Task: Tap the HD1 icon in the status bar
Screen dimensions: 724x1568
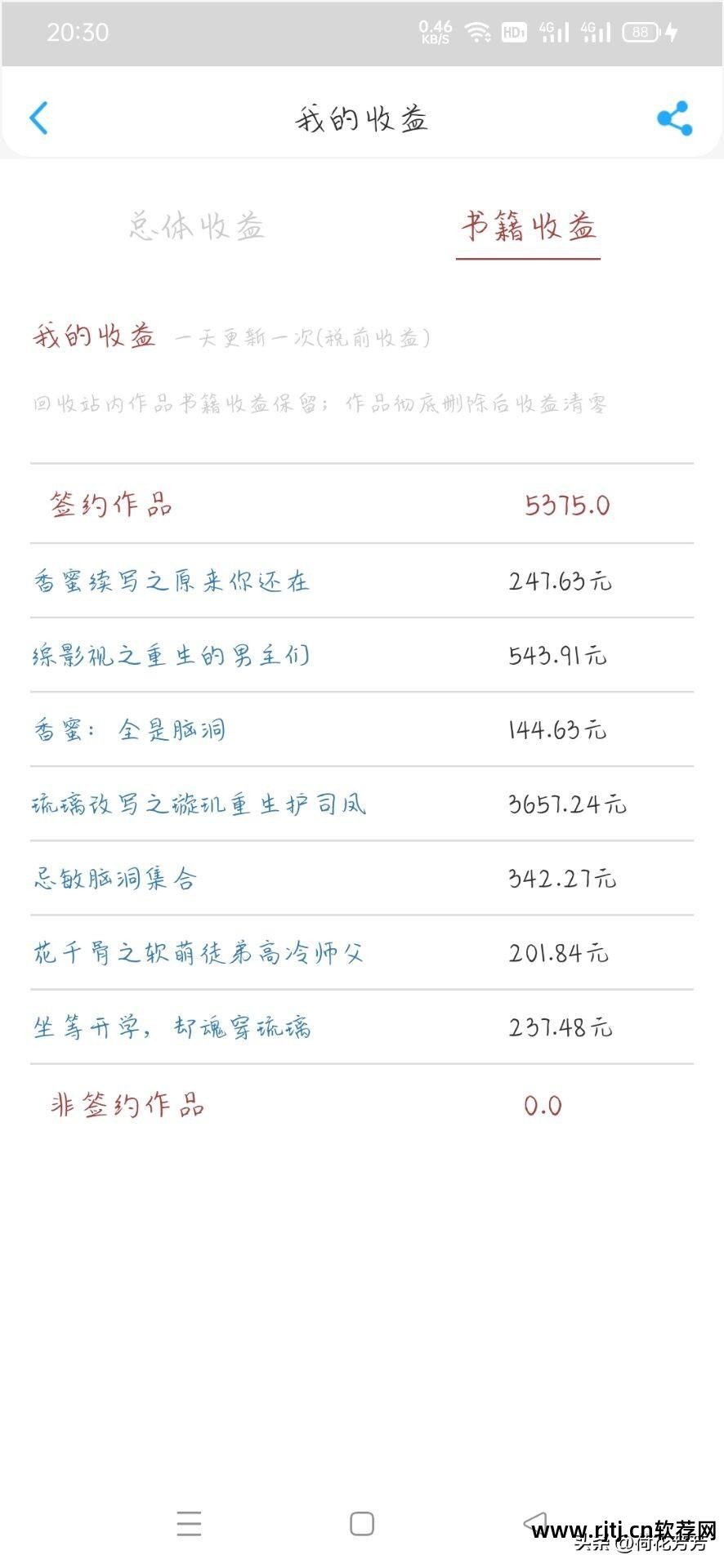Action: [514, 33]
